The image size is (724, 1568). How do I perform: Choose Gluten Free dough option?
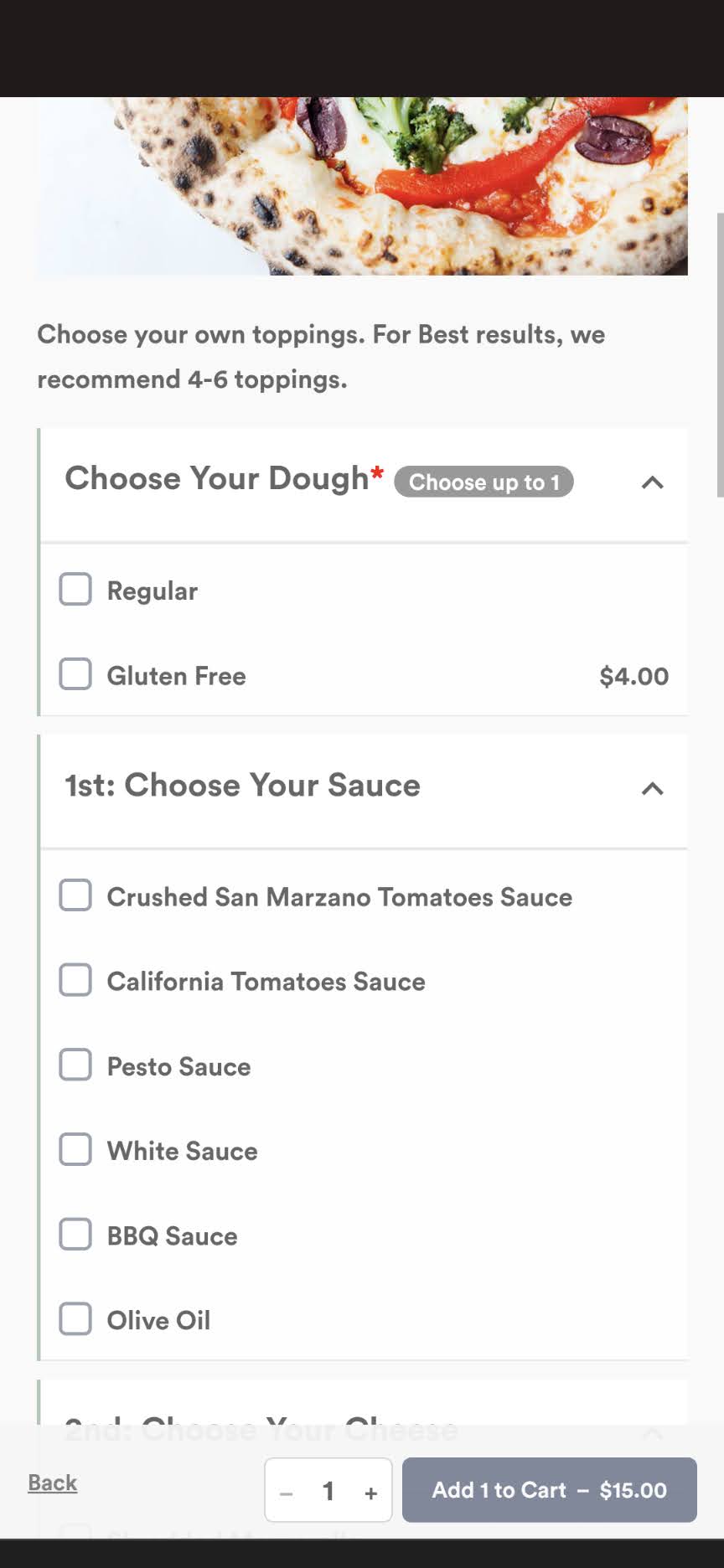[75, 674]
